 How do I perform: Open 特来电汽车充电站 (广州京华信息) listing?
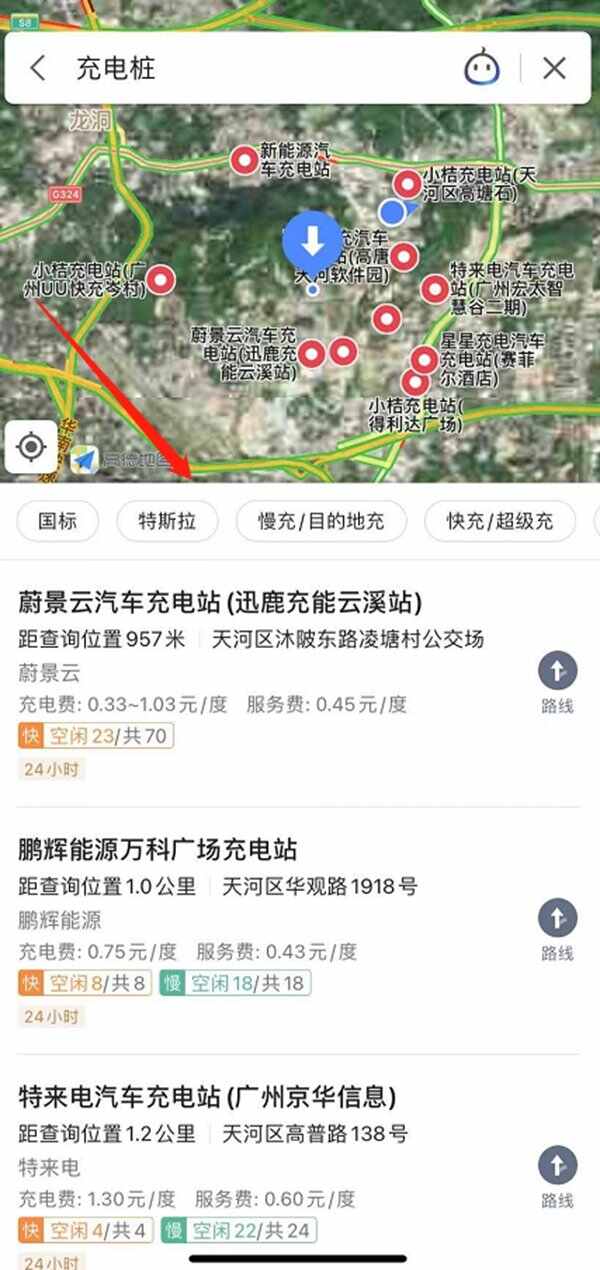tap(208, 1097)
